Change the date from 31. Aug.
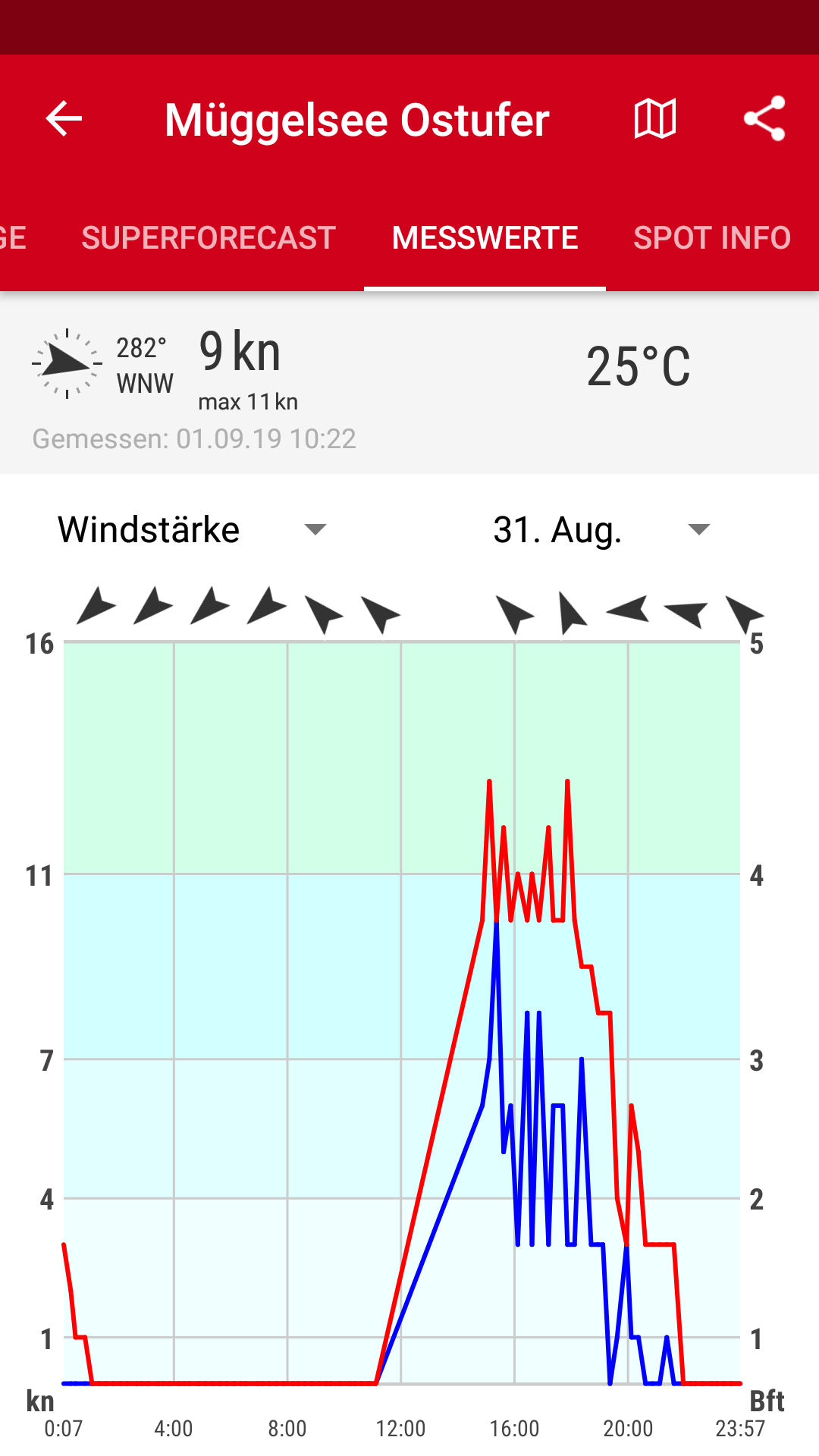Viewport: 819px width, 1456px height. pos(601,529)
